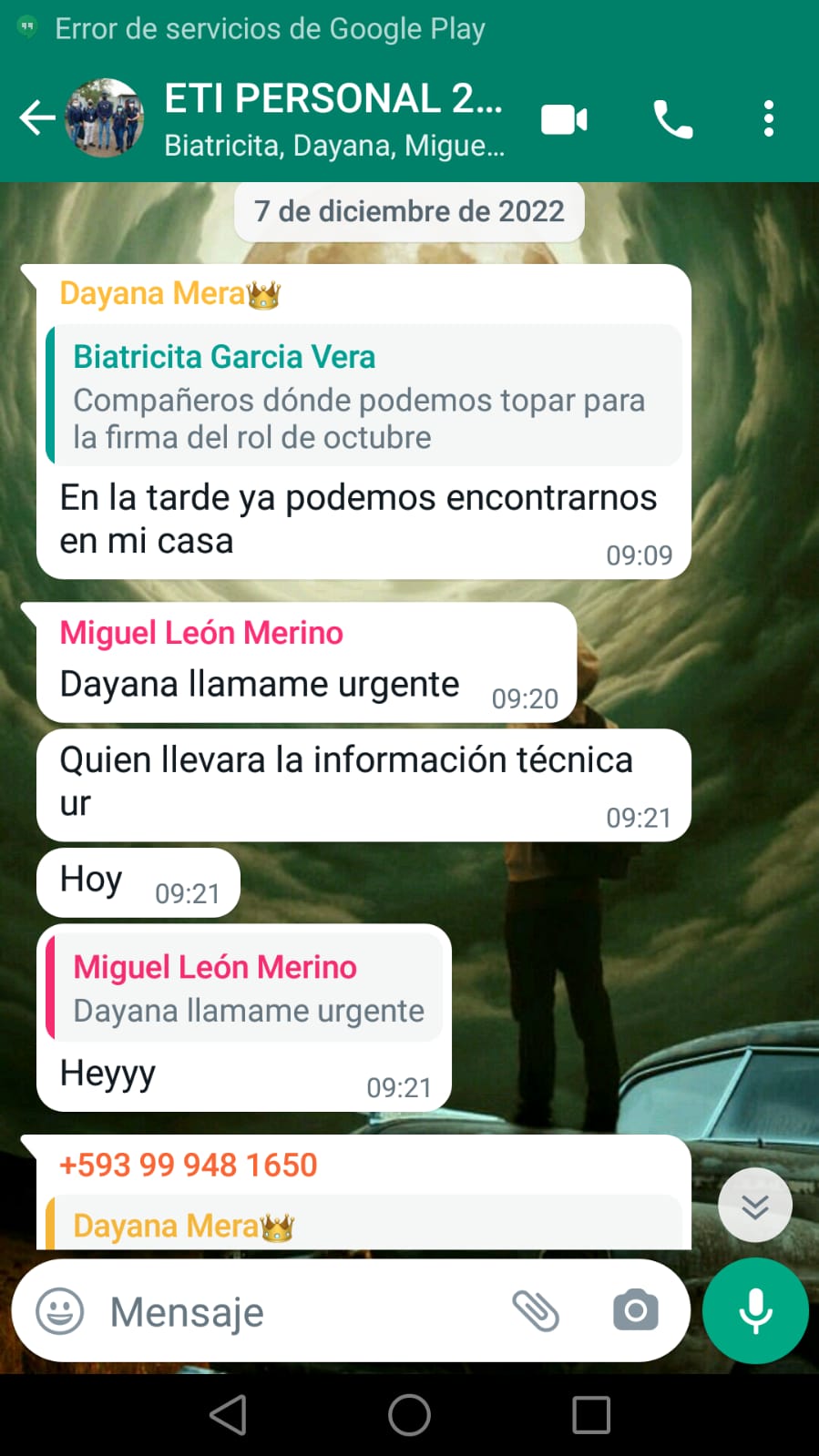This screenshot has width=819, height=1456.
Task: Open the overflow menu
Action: pyautogui.click(x=768, y=119)
